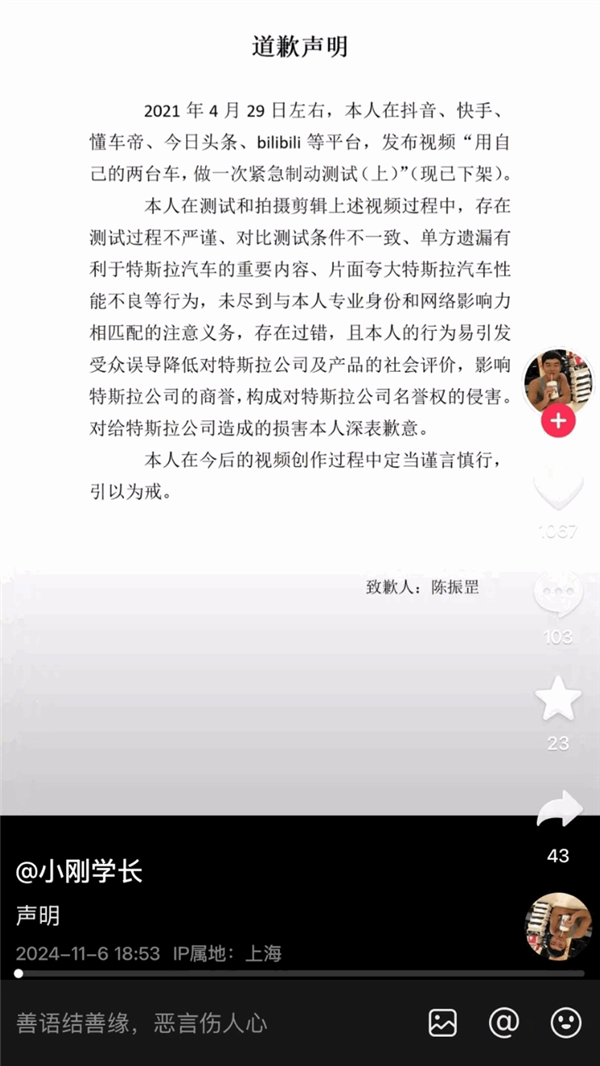Image resolution: width=600 pixels, height=1066 pixels.
Task: Open the spinning music disc
Action: [558, 926]
